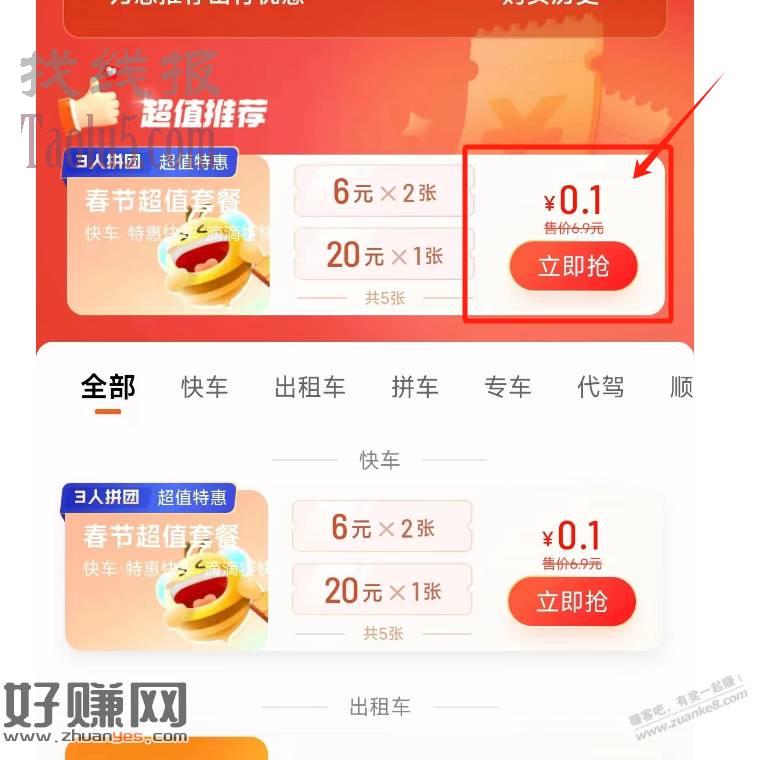Tap 立即抢 in the 快车 section

571,602
